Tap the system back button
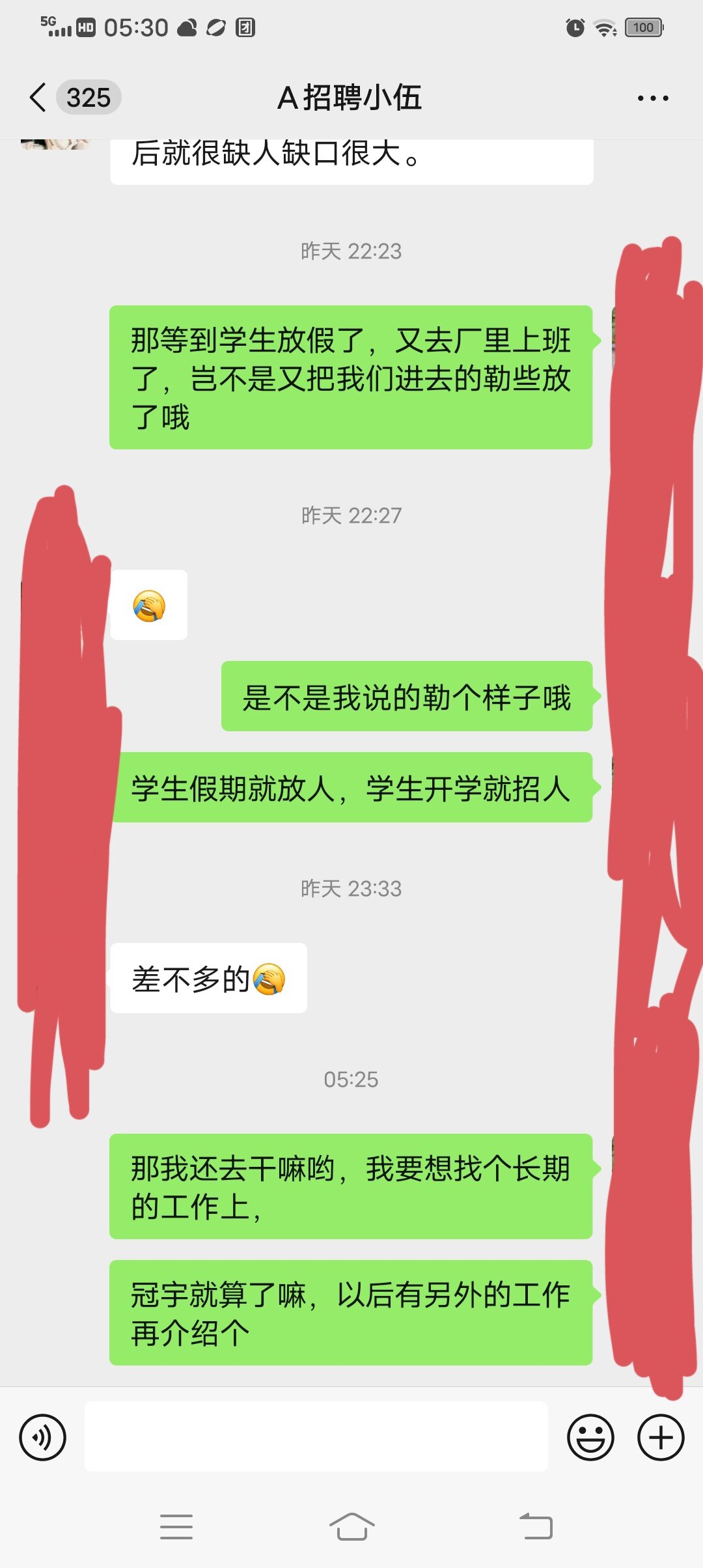Image resolution: width=703 pixels, height=1568 pixels. pyautogui.click(x=536, y=1526)
